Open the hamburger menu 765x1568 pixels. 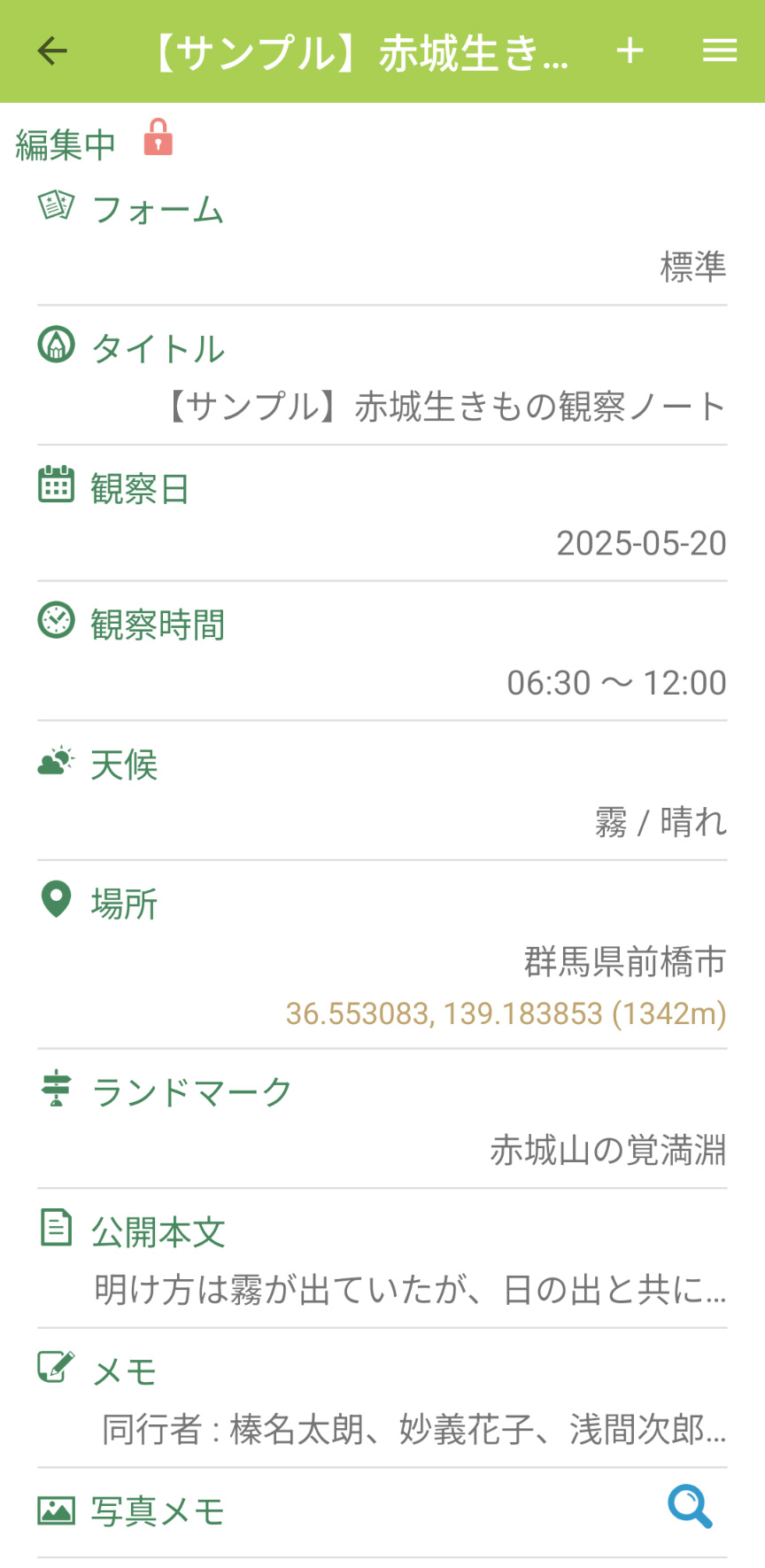(719, 51)
